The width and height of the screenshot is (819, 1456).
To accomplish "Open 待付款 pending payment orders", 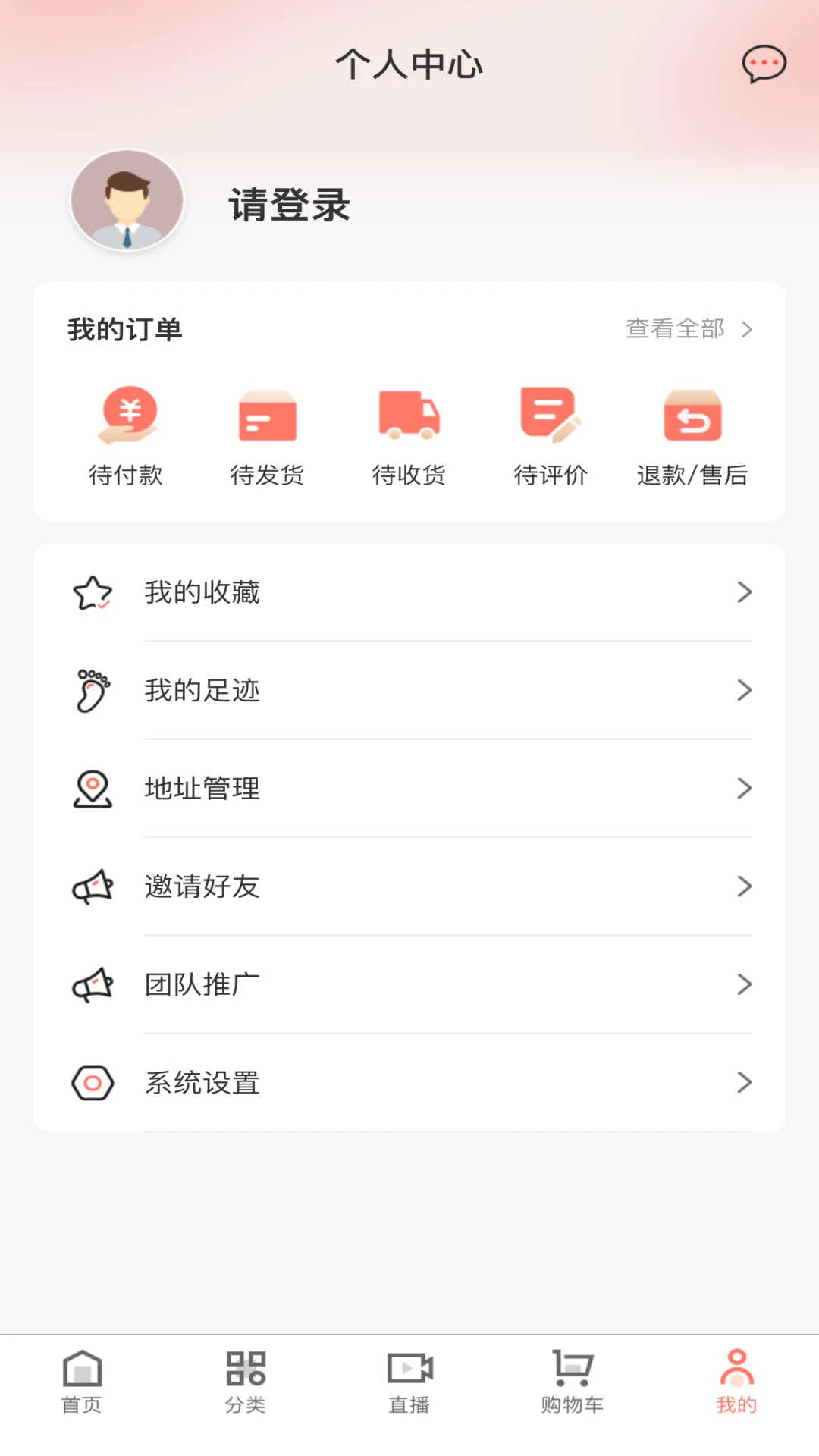I will pyautogui.click(x=127, y=436).
